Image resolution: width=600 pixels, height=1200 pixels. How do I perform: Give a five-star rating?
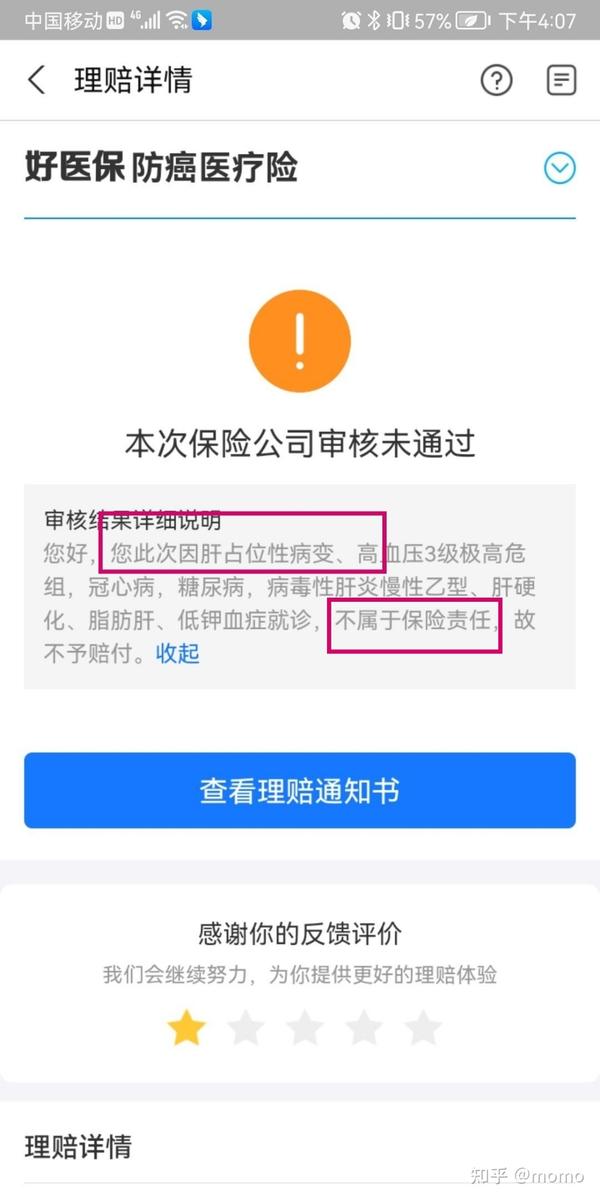click(x=423, y=1027)
